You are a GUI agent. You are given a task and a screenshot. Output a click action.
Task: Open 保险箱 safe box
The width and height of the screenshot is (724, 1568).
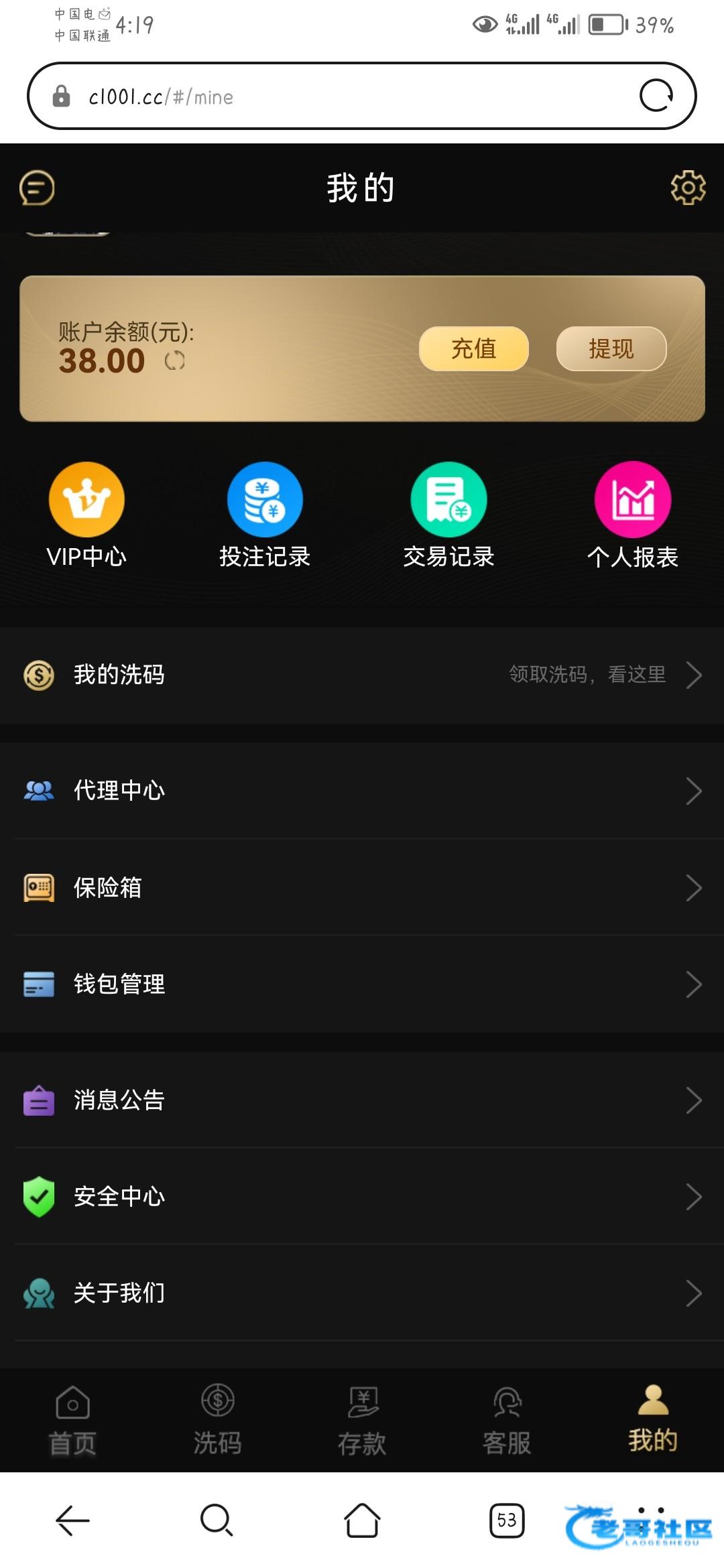(362, 888)
